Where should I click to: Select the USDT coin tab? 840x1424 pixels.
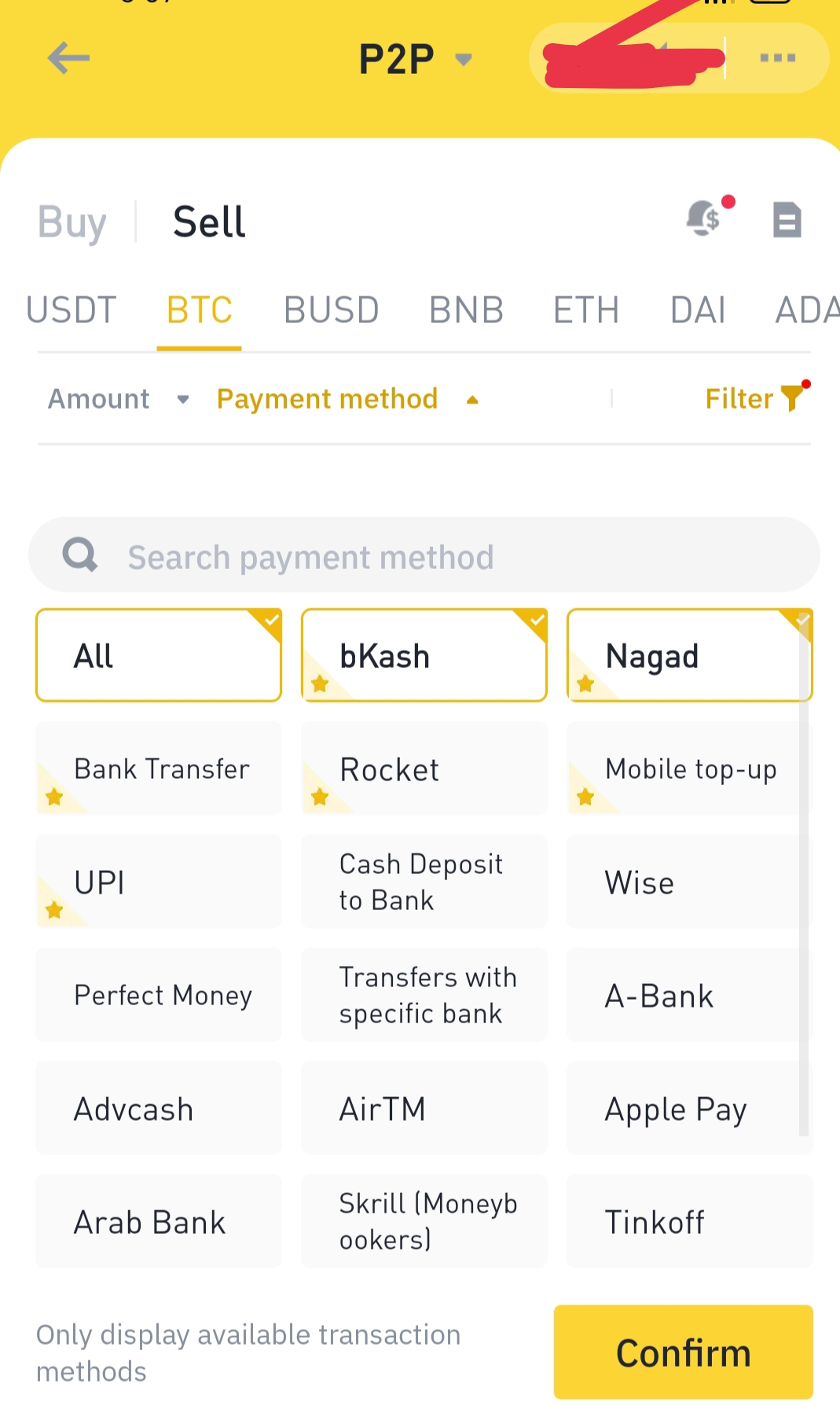pos(72,310)
